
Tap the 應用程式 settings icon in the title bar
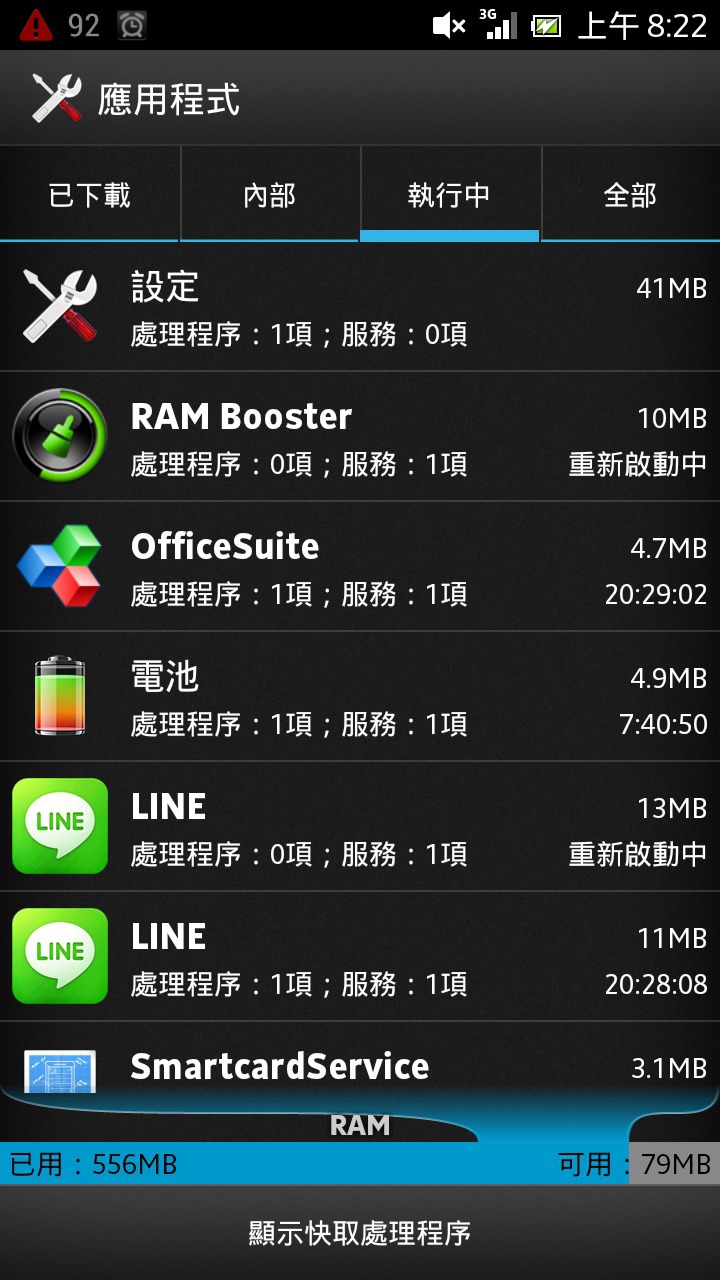pyautogui.click(x=57, y=99)
